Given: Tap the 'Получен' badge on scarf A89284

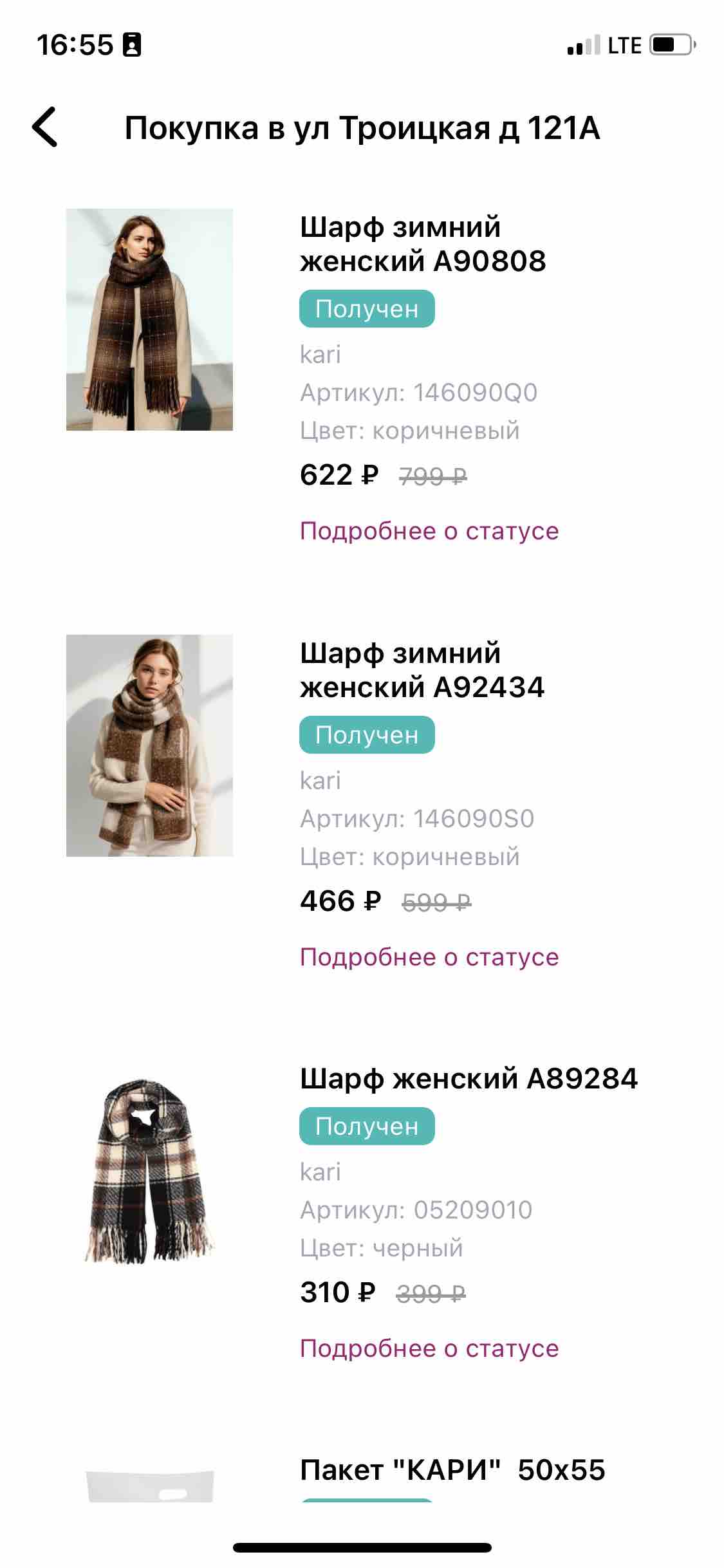Looking at the screenshot, I should point(367,1126).
